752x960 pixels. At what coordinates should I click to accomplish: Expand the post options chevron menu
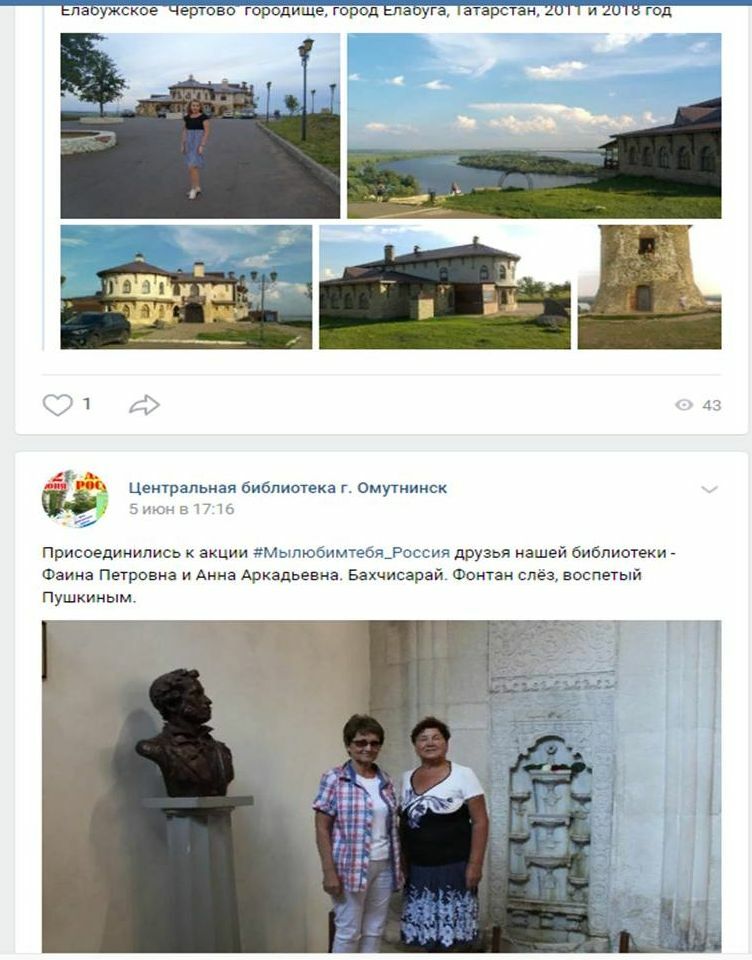coord(709,490)
